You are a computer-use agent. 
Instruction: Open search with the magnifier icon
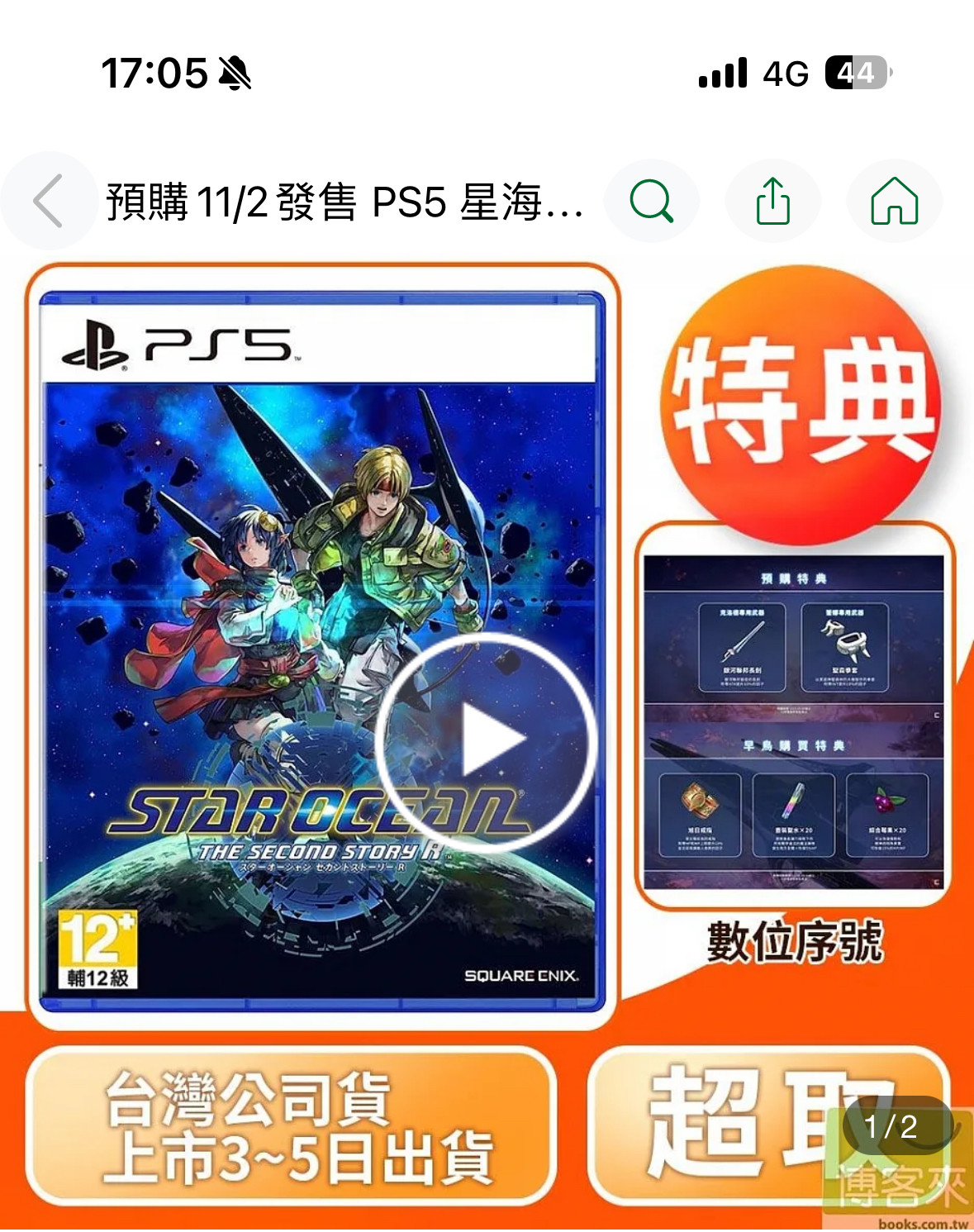652,201
